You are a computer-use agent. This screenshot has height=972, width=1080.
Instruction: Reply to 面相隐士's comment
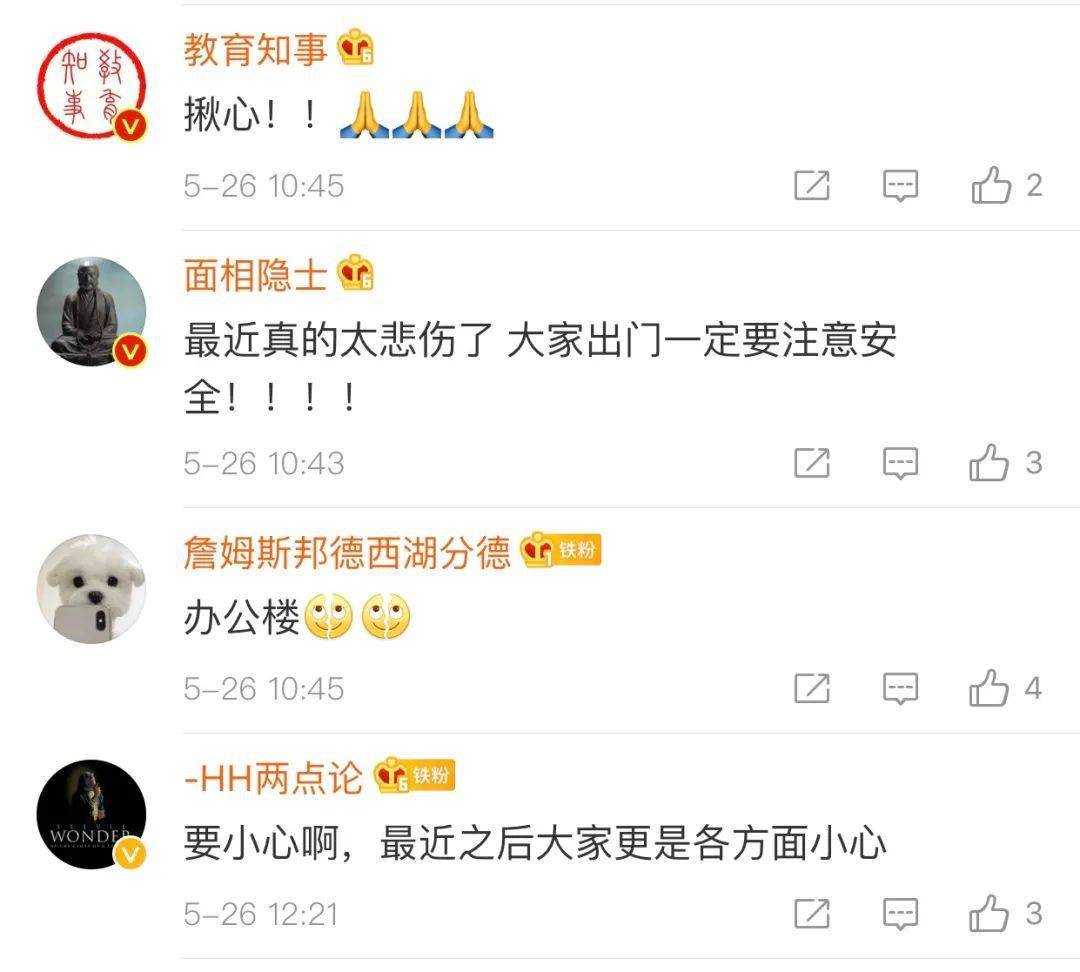(x=900, y=463)
